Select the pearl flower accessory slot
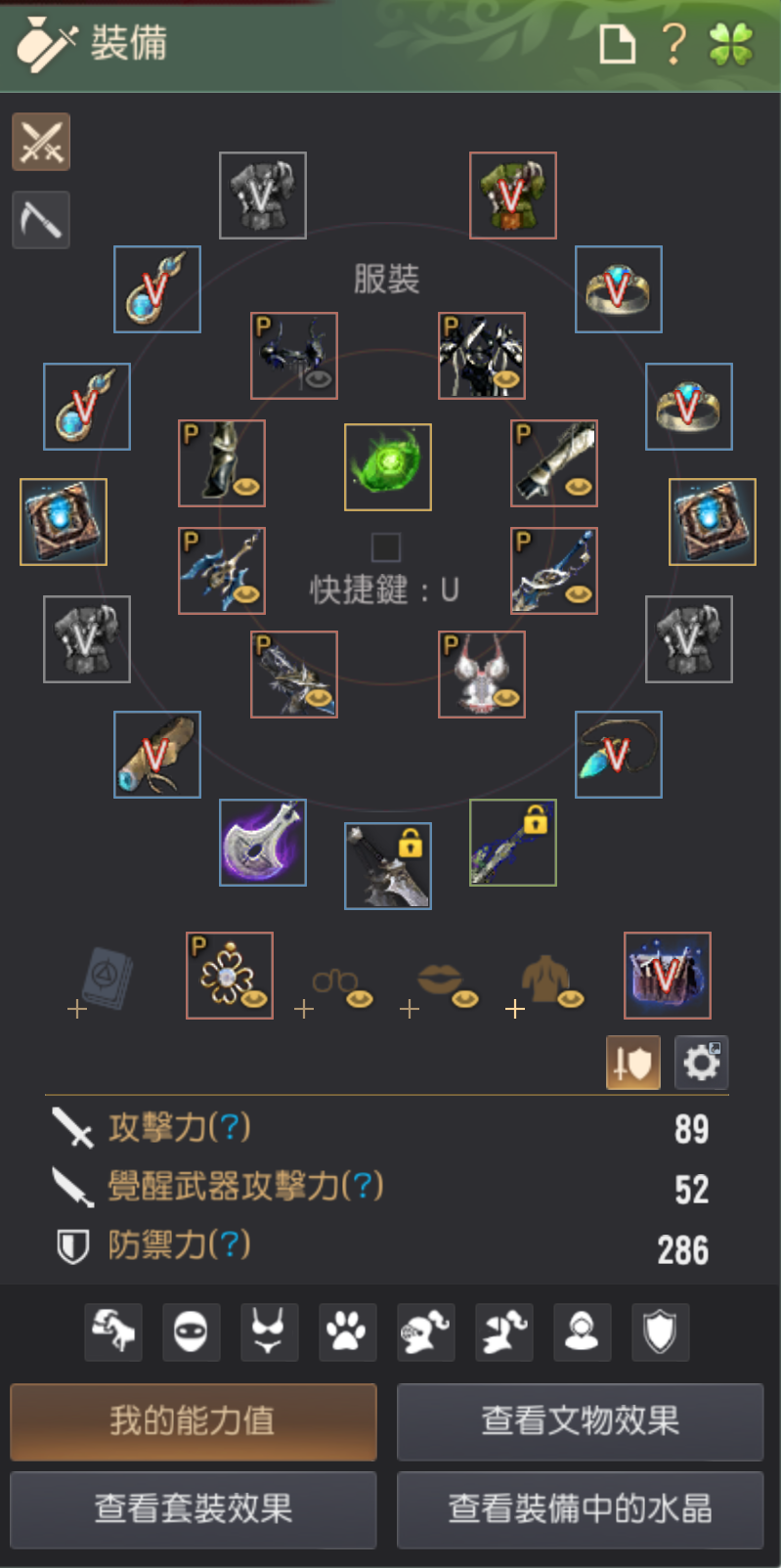Screen dimensions: 781x1568 point(230,976)
